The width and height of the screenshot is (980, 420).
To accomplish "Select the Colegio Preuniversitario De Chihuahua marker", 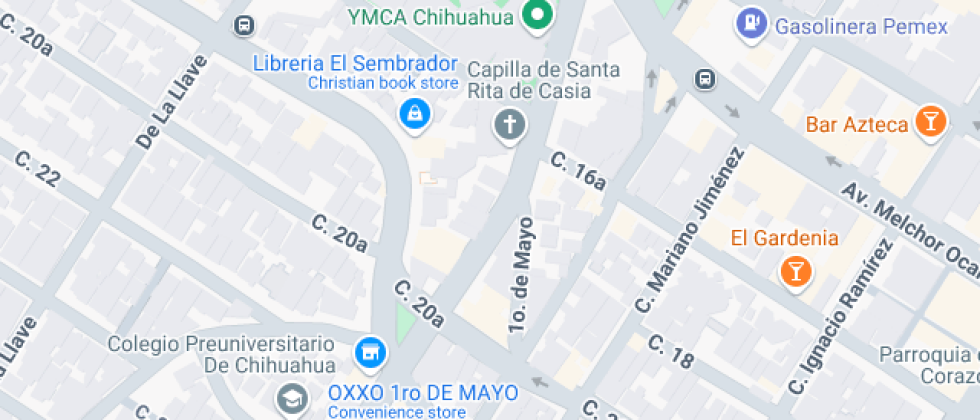I will [292, 398].
